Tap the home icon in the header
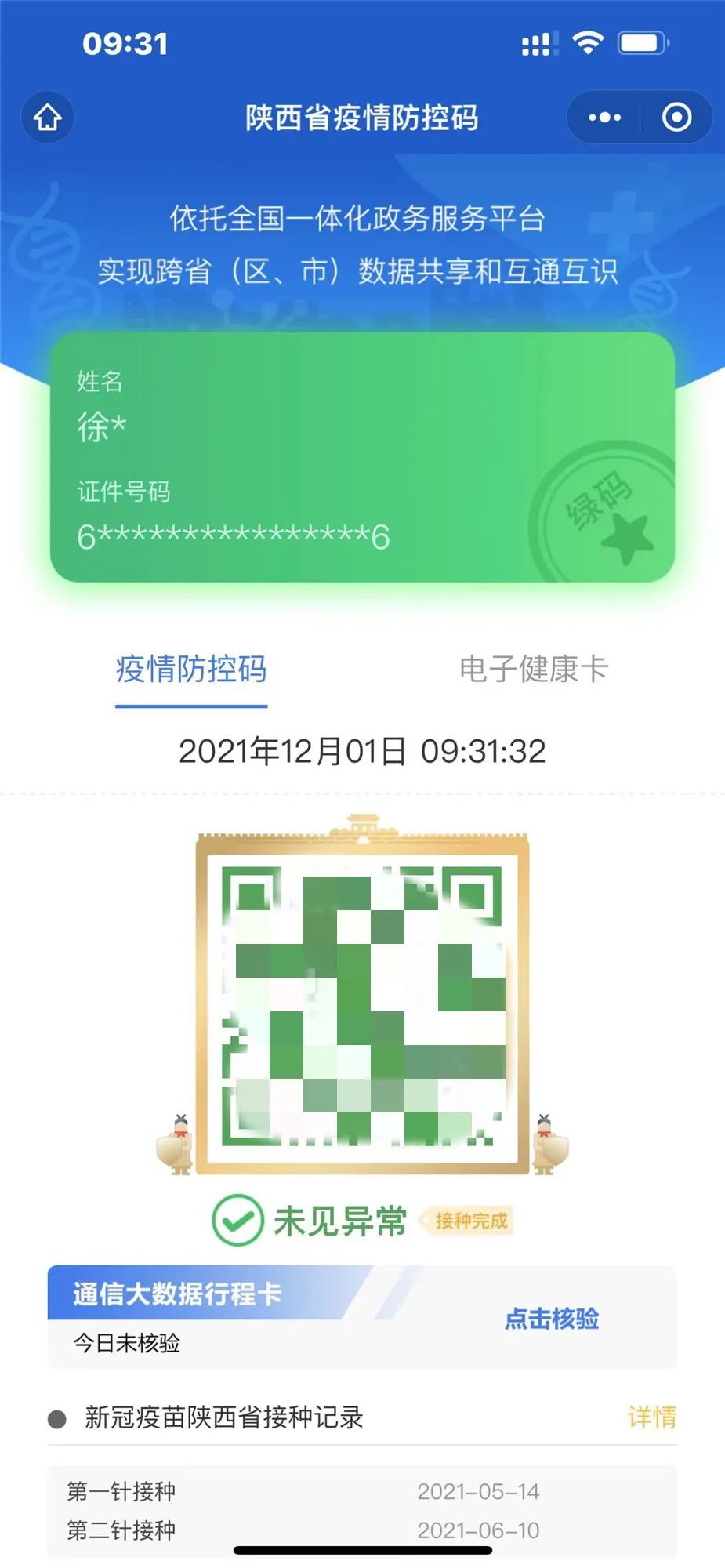Screen dimensions: 725x1568 (48, 118)
